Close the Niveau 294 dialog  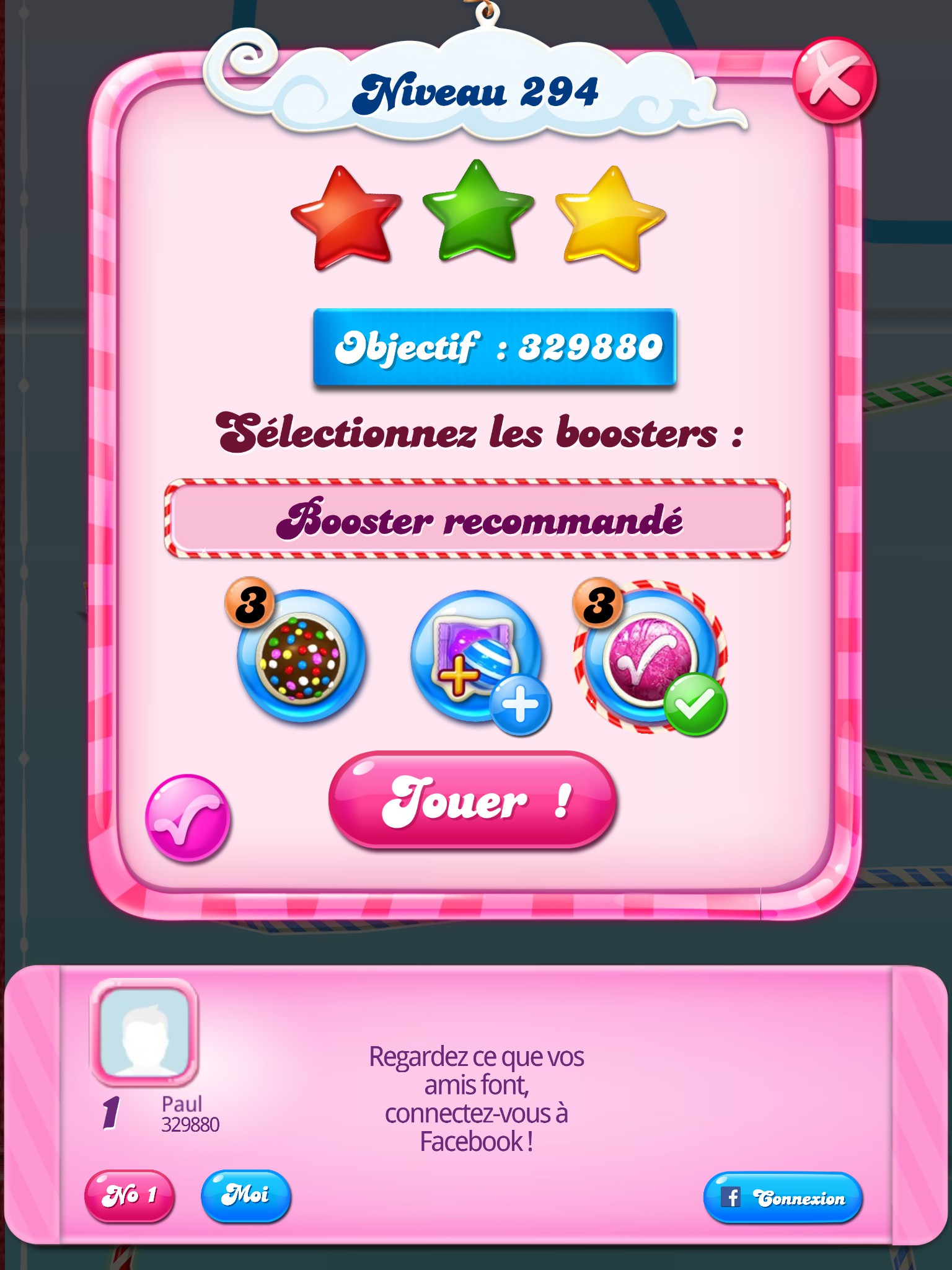coord(834,80)
